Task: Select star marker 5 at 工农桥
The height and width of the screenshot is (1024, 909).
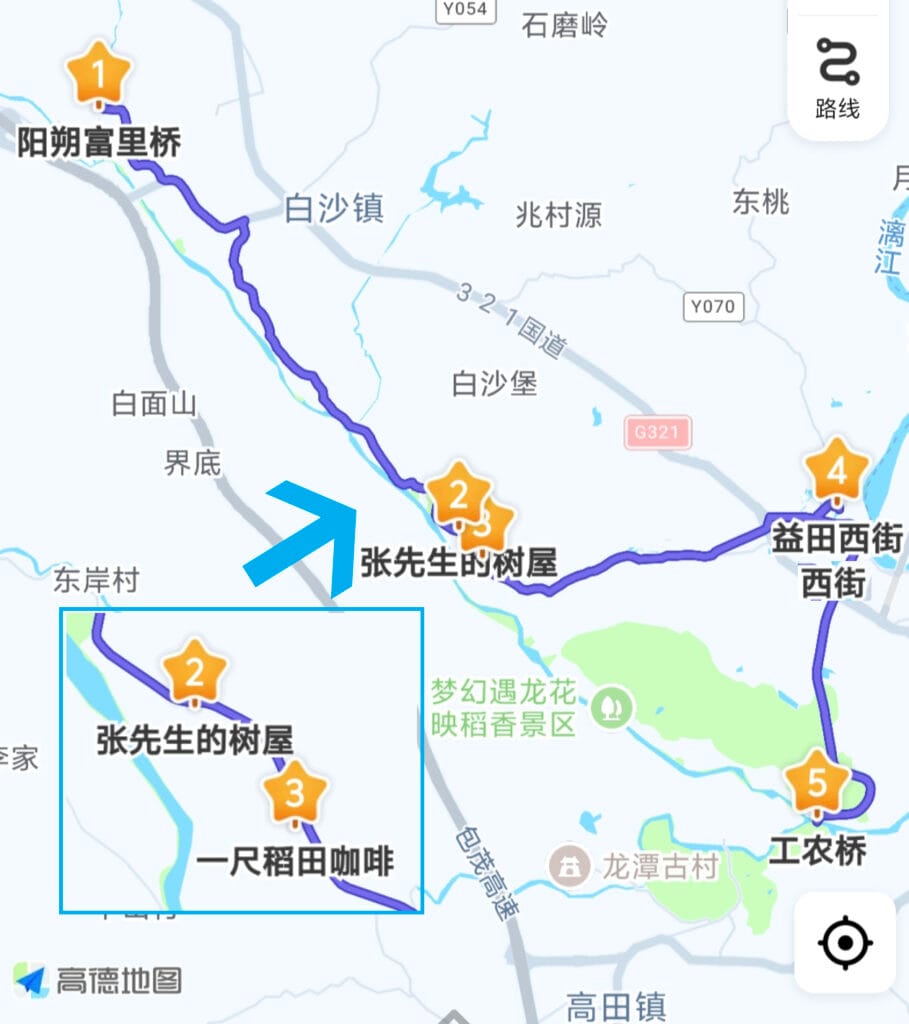Action: click(x=817, y=783)
